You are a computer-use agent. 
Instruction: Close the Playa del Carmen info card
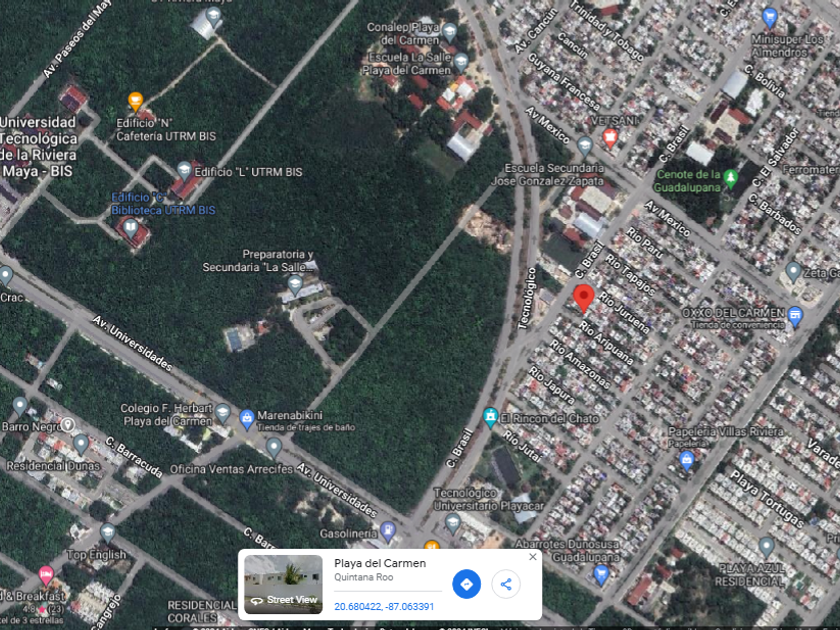(x=533, y=557)
